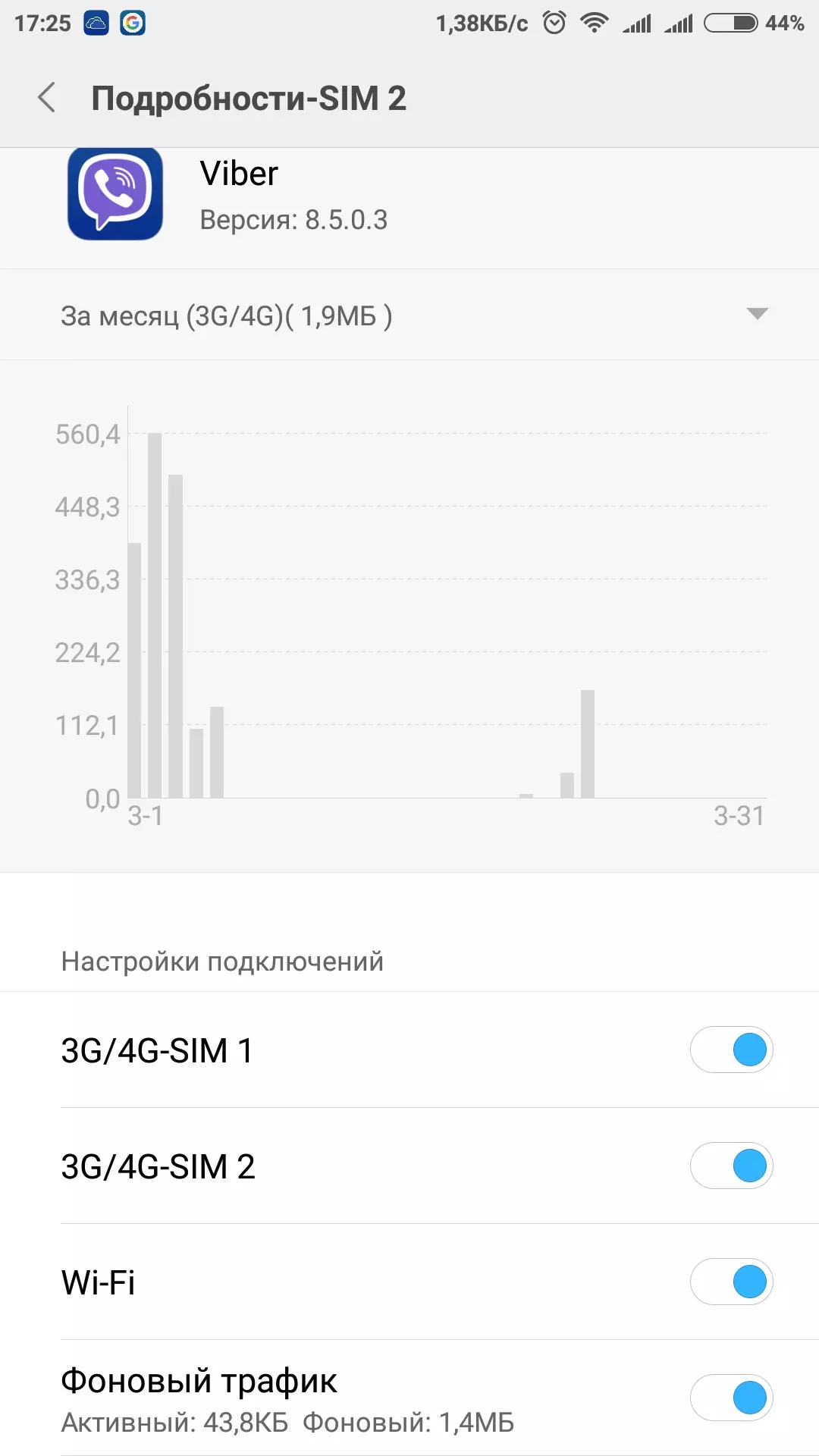The width and height of the screenshot is (819, 1456).
Task: Return to previous screen via back button
Action: click(45, 99)
